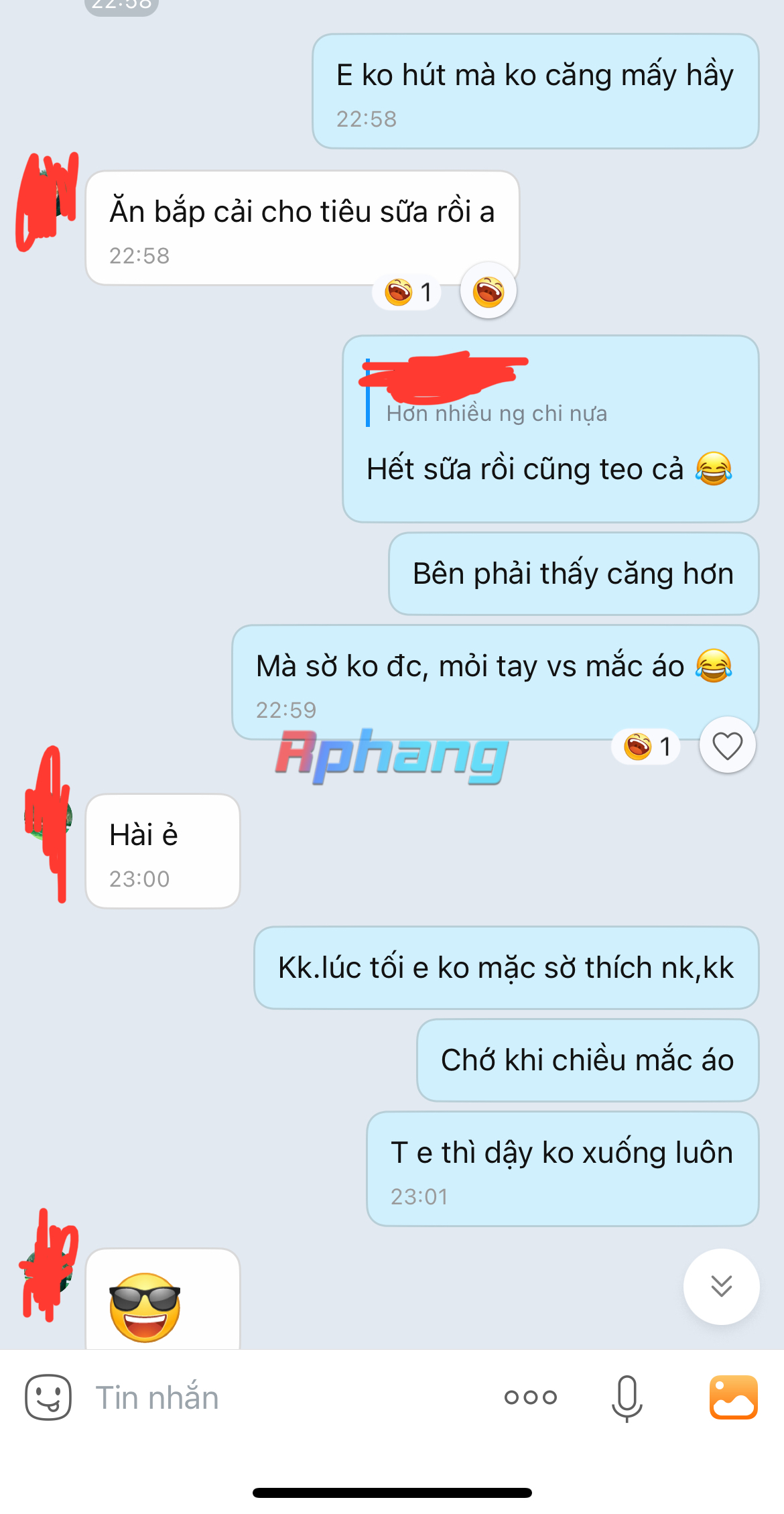Open the photo gallery picker
784x1514 pixels.
733,1397
